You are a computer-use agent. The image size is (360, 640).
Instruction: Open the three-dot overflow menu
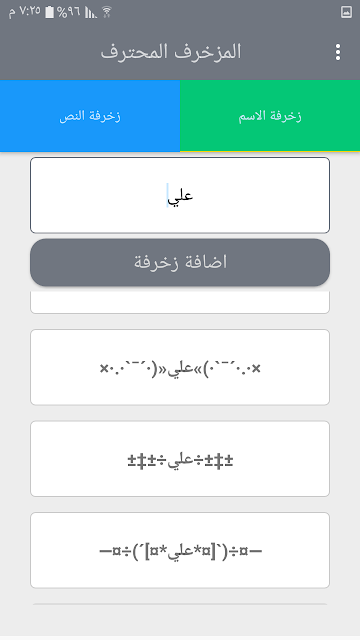click(x=338, y=52)
